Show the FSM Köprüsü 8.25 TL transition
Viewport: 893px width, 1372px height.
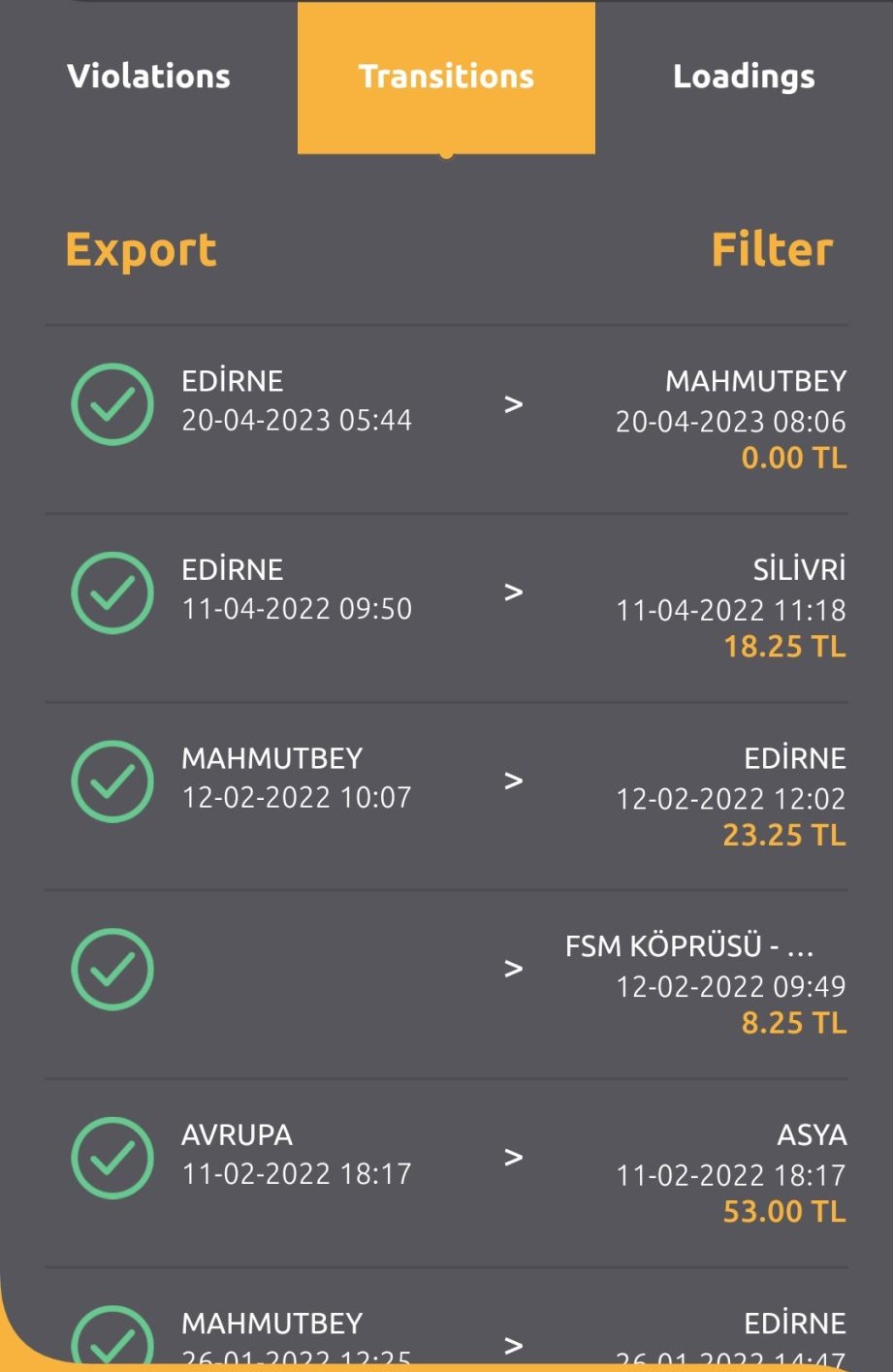tap(446, 984)
